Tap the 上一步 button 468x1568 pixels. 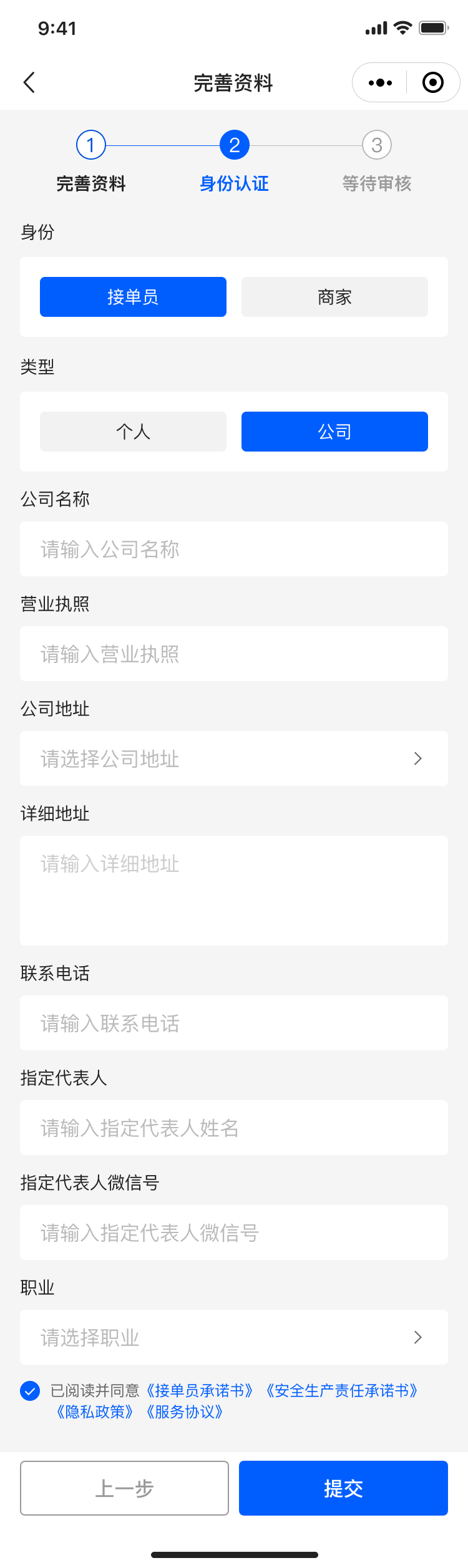[x=124, y=1488]
